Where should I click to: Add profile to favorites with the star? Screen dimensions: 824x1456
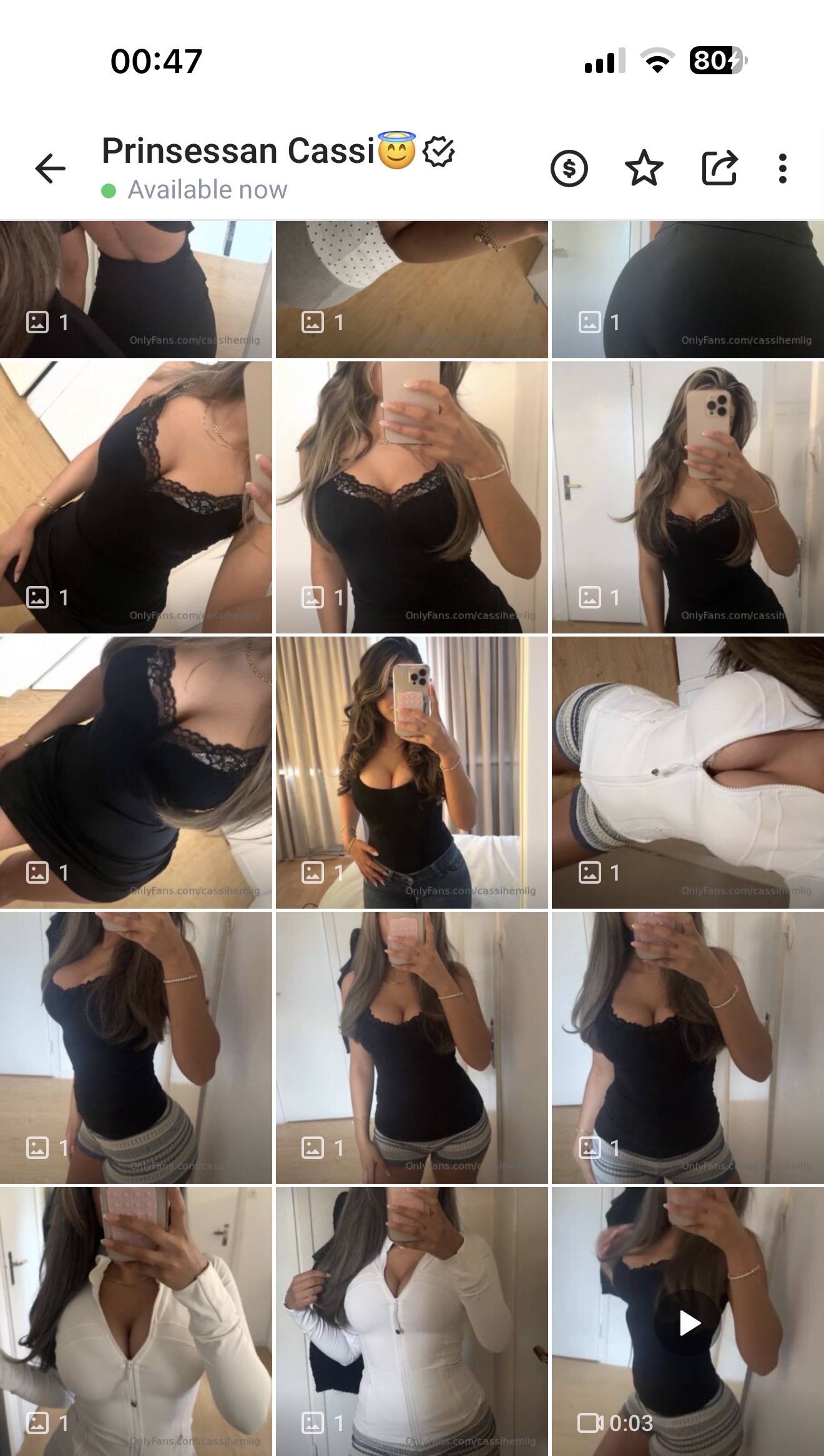pyautogui.click(x=644, y=168)
